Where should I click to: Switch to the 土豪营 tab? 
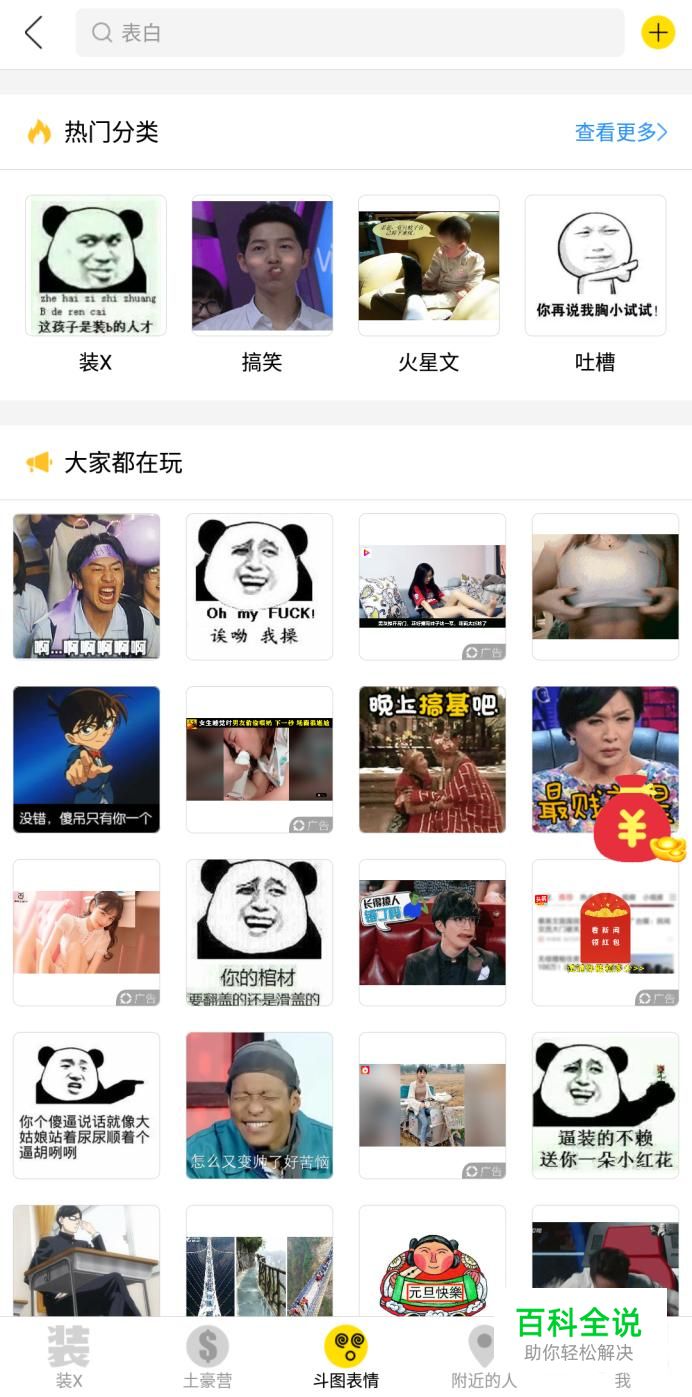pos(207,1357)
